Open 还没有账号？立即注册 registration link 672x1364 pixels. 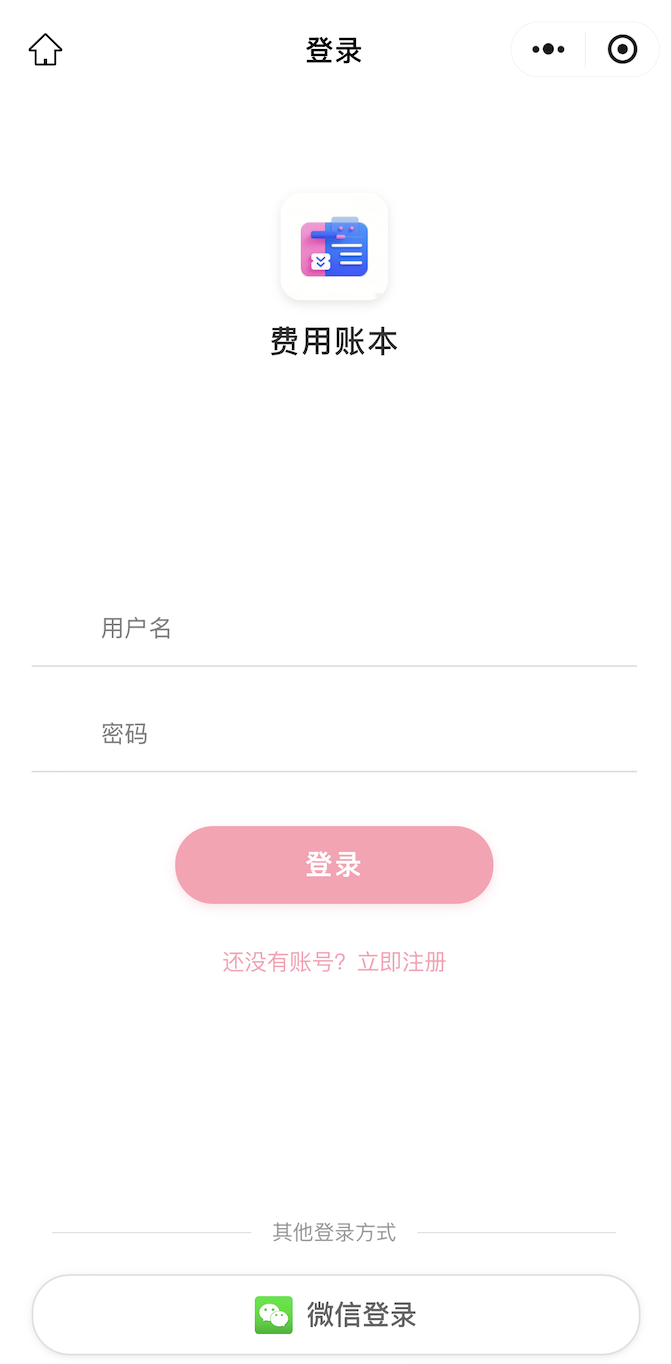coord(334,962)
